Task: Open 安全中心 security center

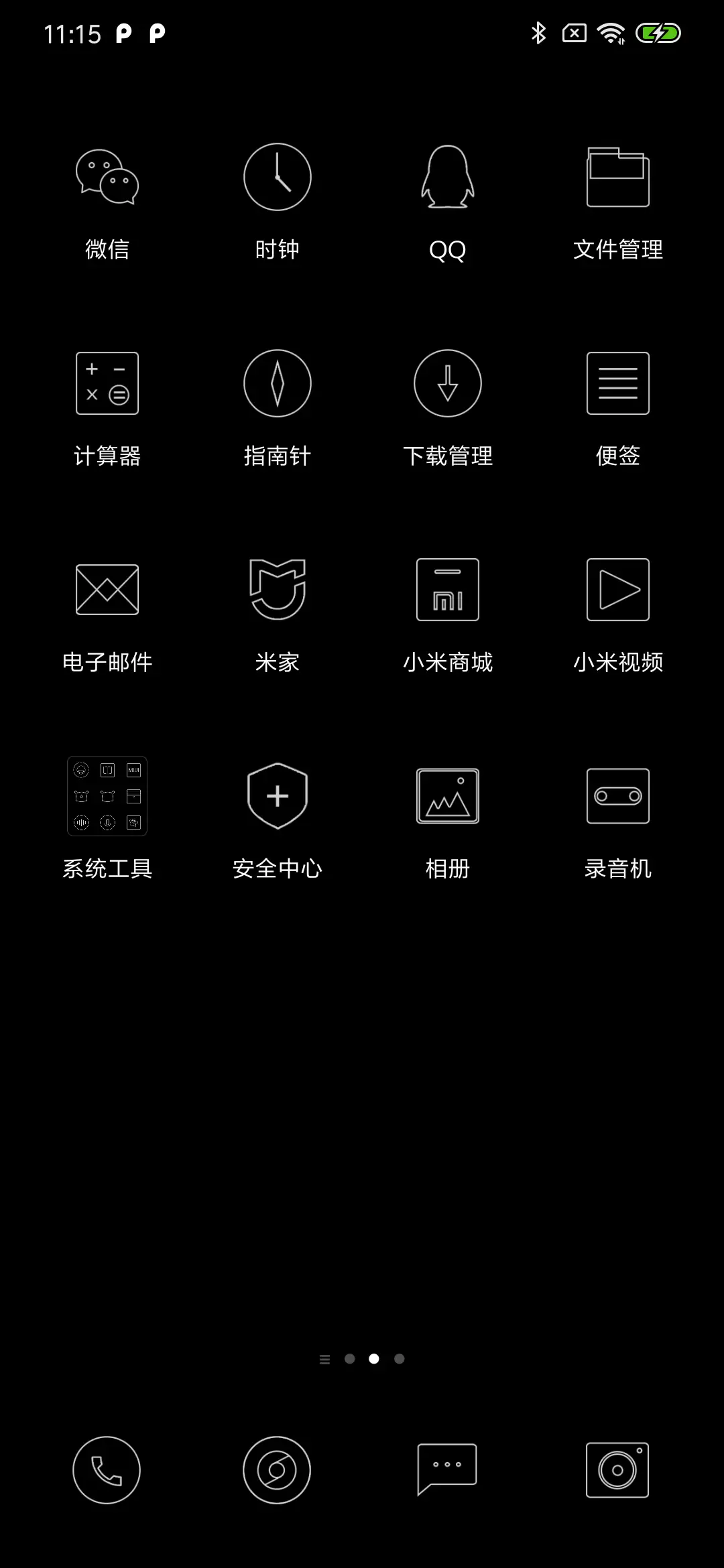Action: click(x=278, y=796)
